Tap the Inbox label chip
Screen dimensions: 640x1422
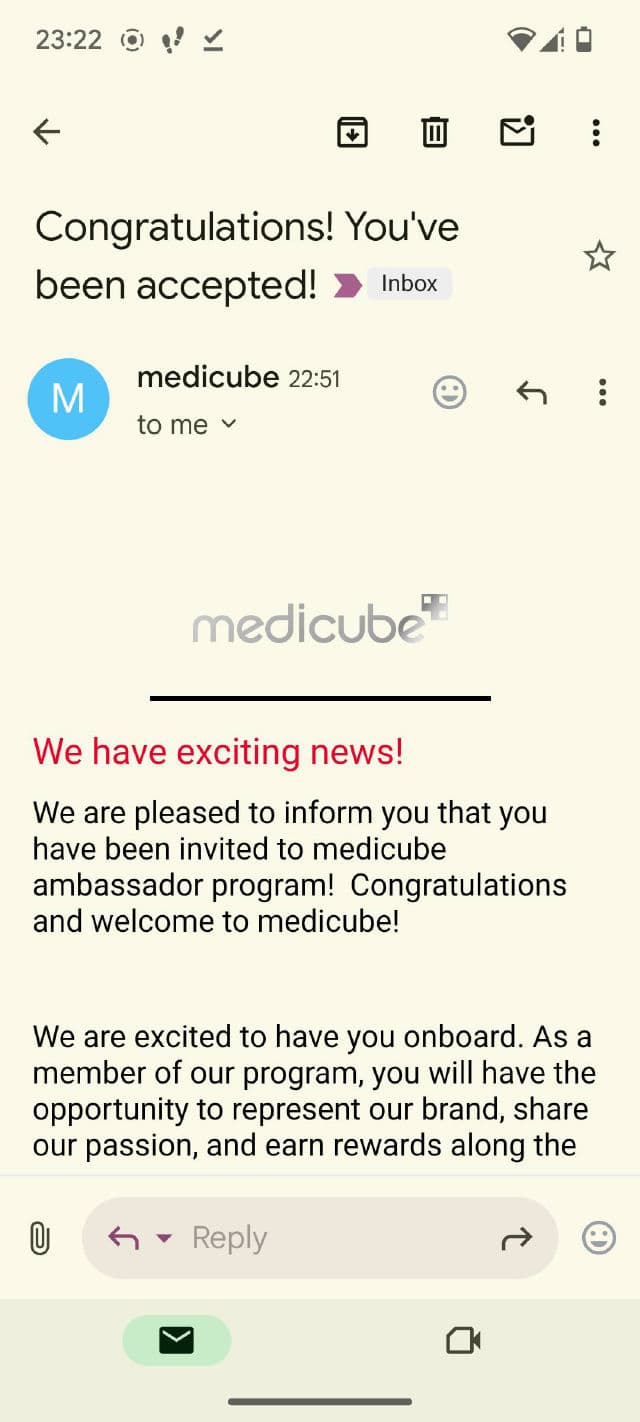(409, 284)
